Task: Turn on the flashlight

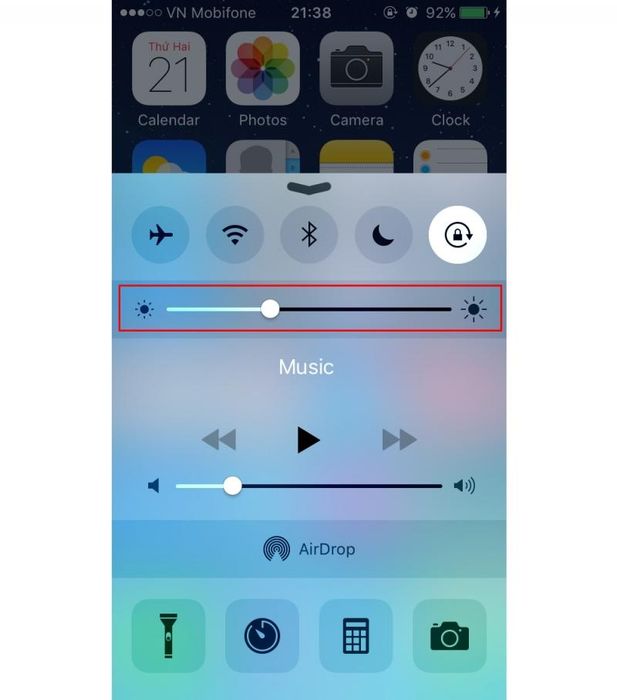Action: coord(168,635)
